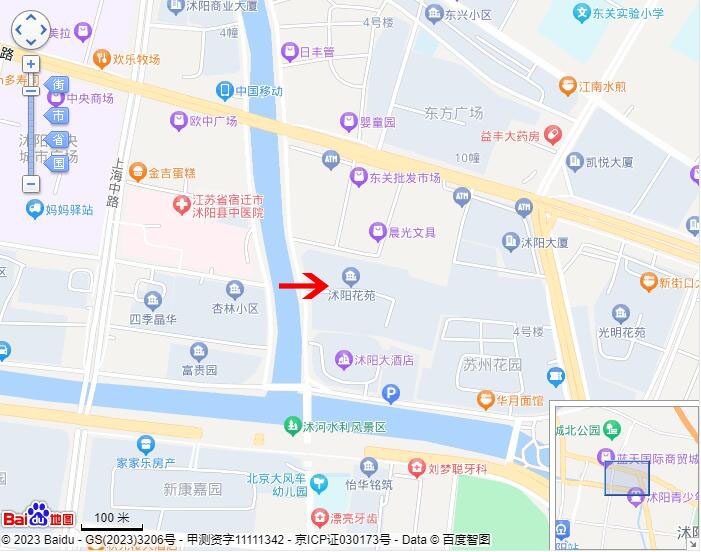Collapse the overview mini-map via corner arrow
This screenshot has width=701, height=552.
point(692,543)
